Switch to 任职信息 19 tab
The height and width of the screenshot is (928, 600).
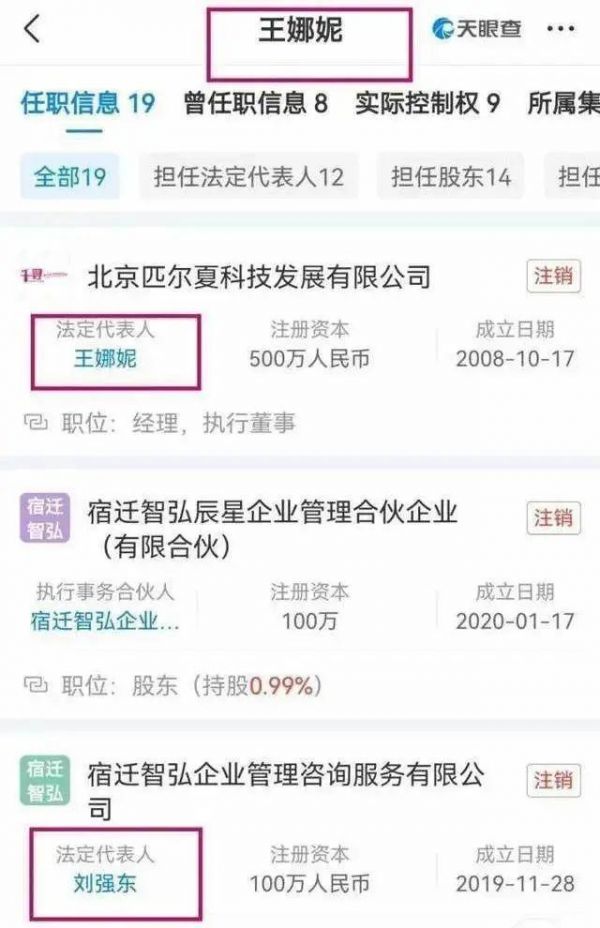(x=88, y=104)
